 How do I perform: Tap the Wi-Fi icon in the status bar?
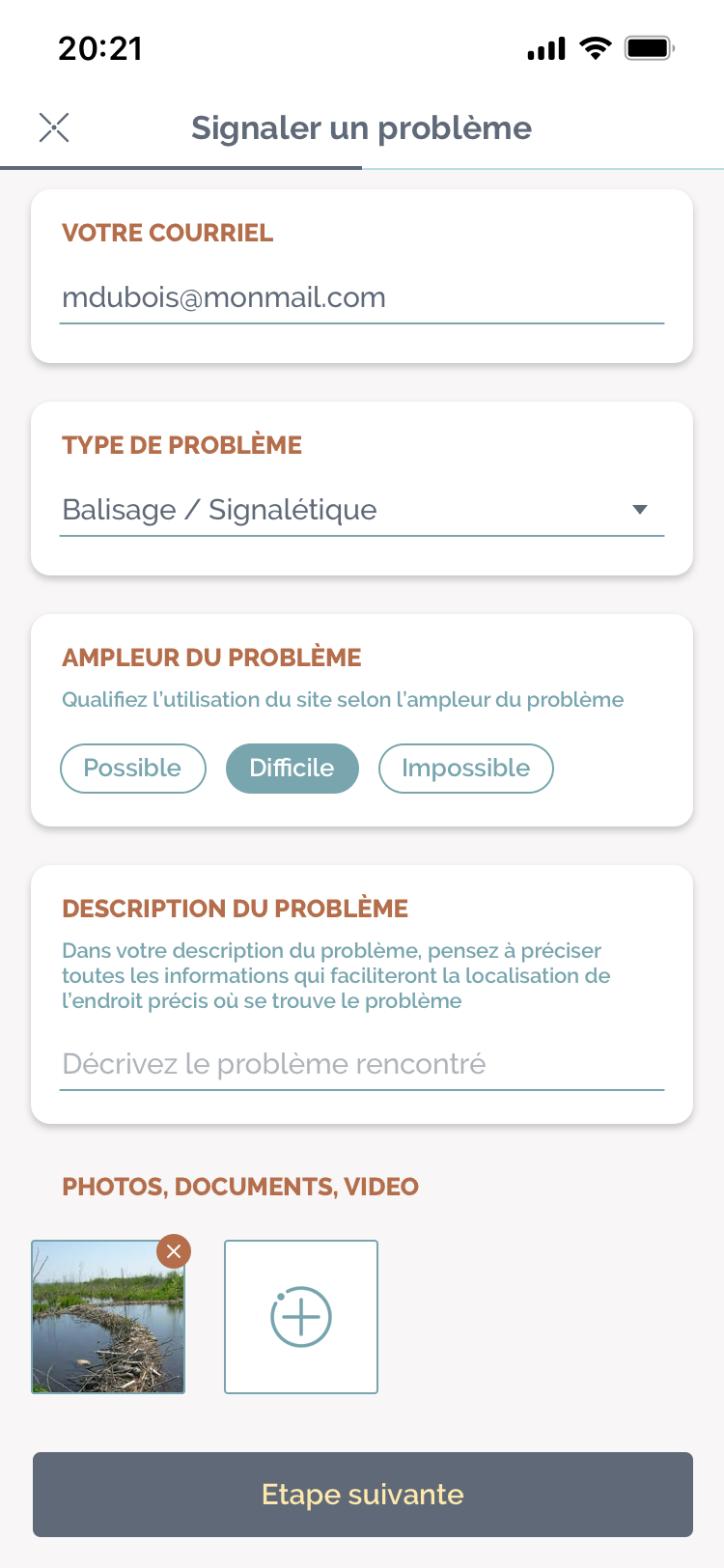pyautogui.click(x=596, y=46)
